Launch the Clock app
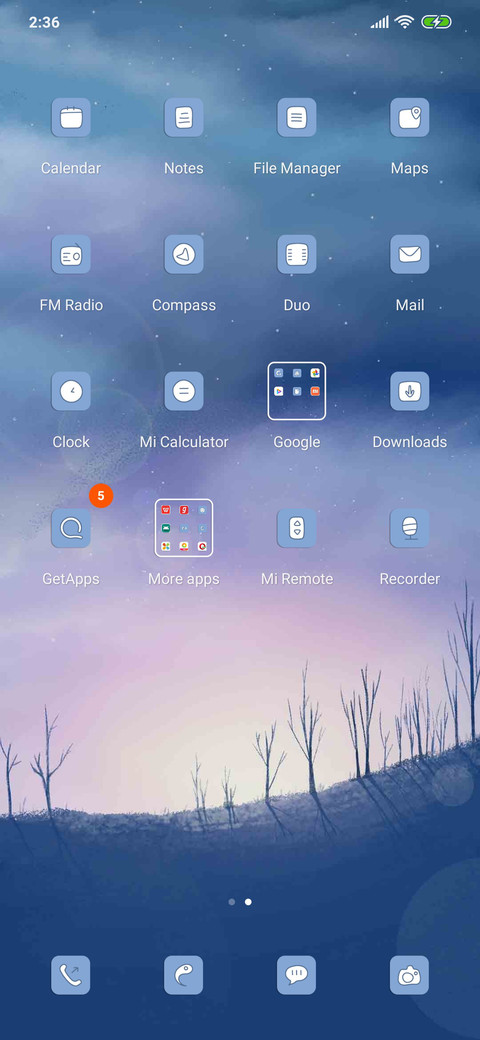The width and height of the screenshot is (480, 1040). [x=71, y=391]
